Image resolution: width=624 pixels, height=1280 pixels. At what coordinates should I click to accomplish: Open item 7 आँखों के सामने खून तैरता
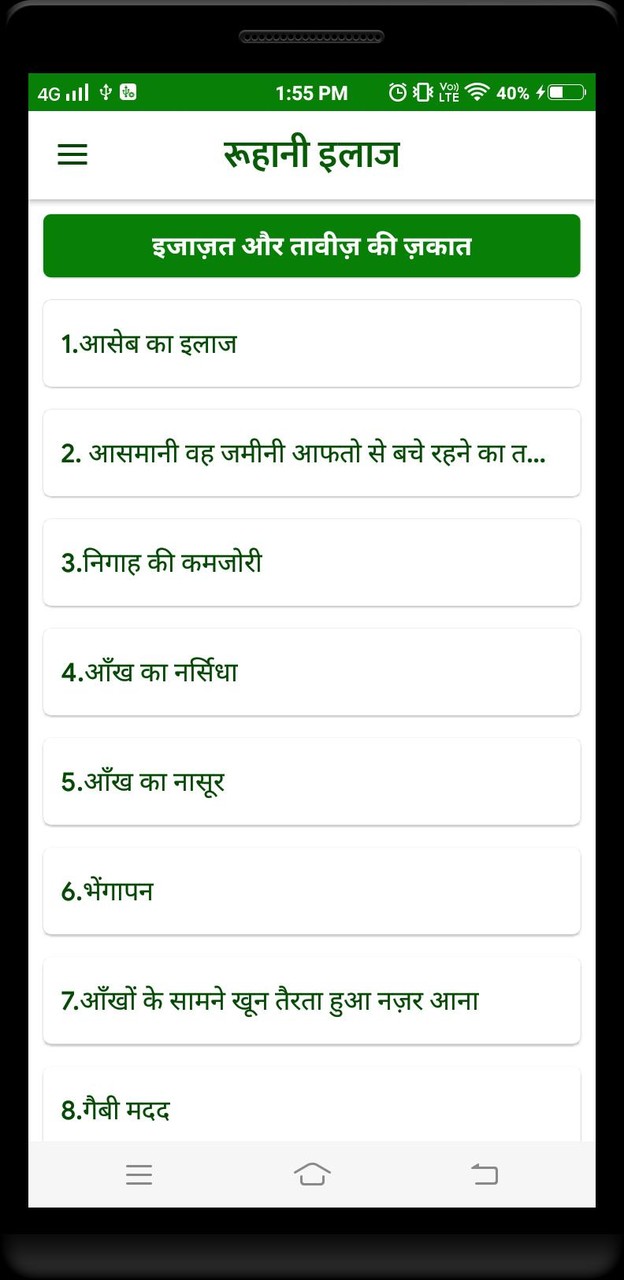click(x=311, y=1000)
